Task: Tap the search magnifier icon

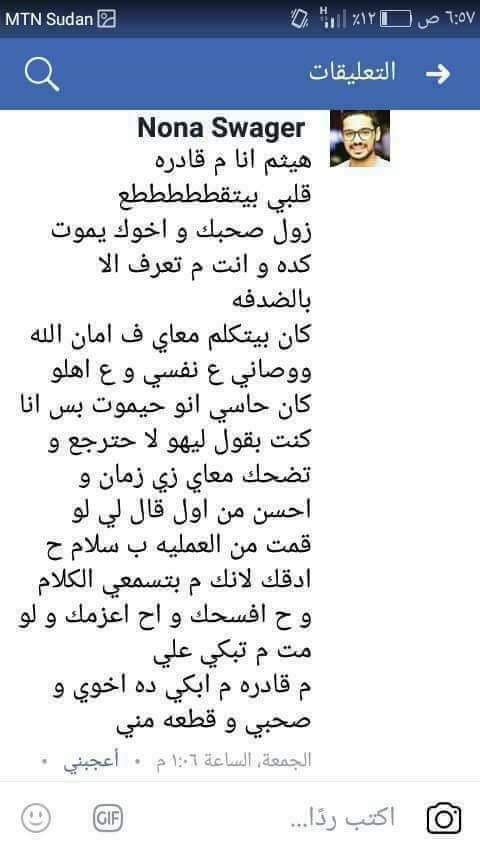Action: tap(41, 74)
